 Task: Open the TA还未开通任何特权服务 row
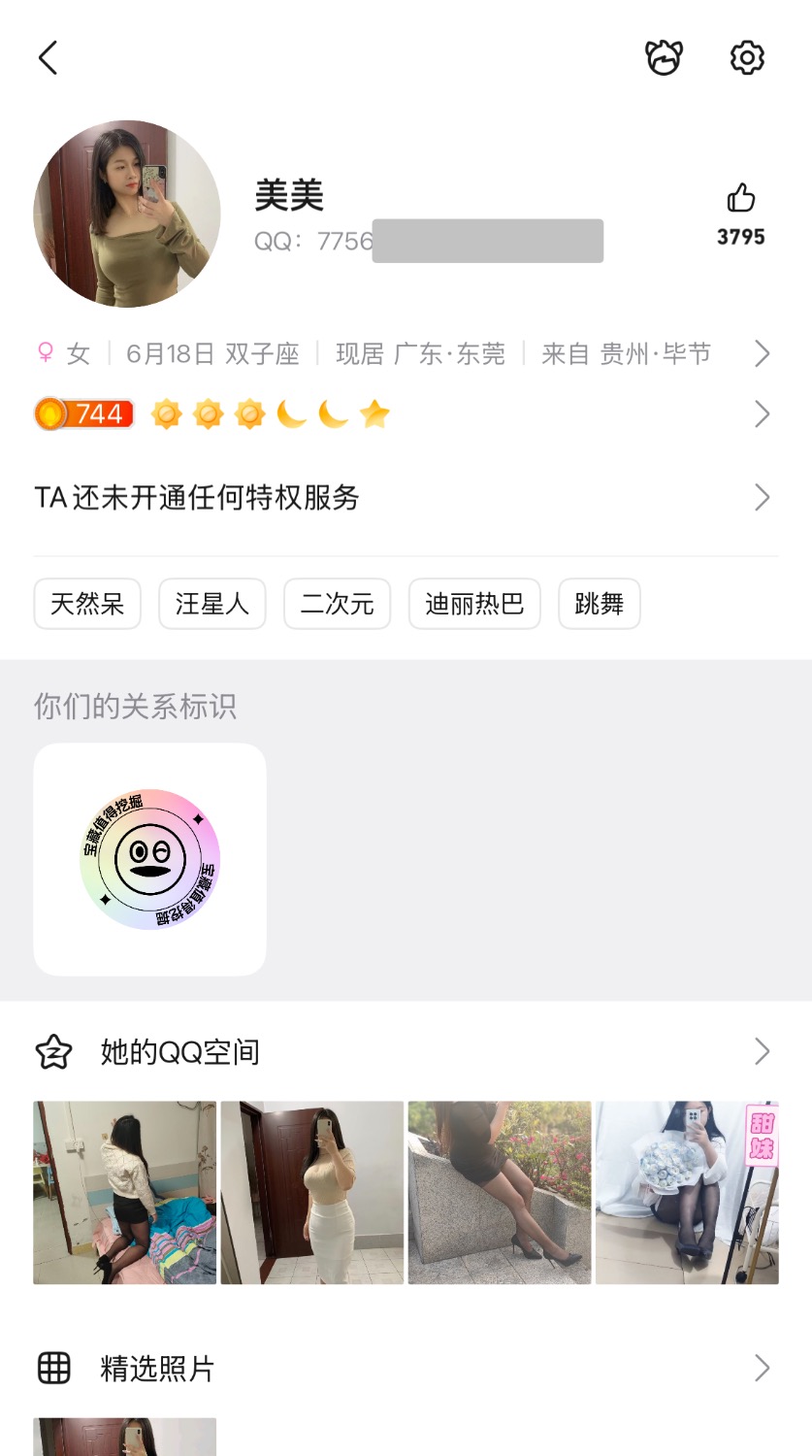[x=406, y=498]
